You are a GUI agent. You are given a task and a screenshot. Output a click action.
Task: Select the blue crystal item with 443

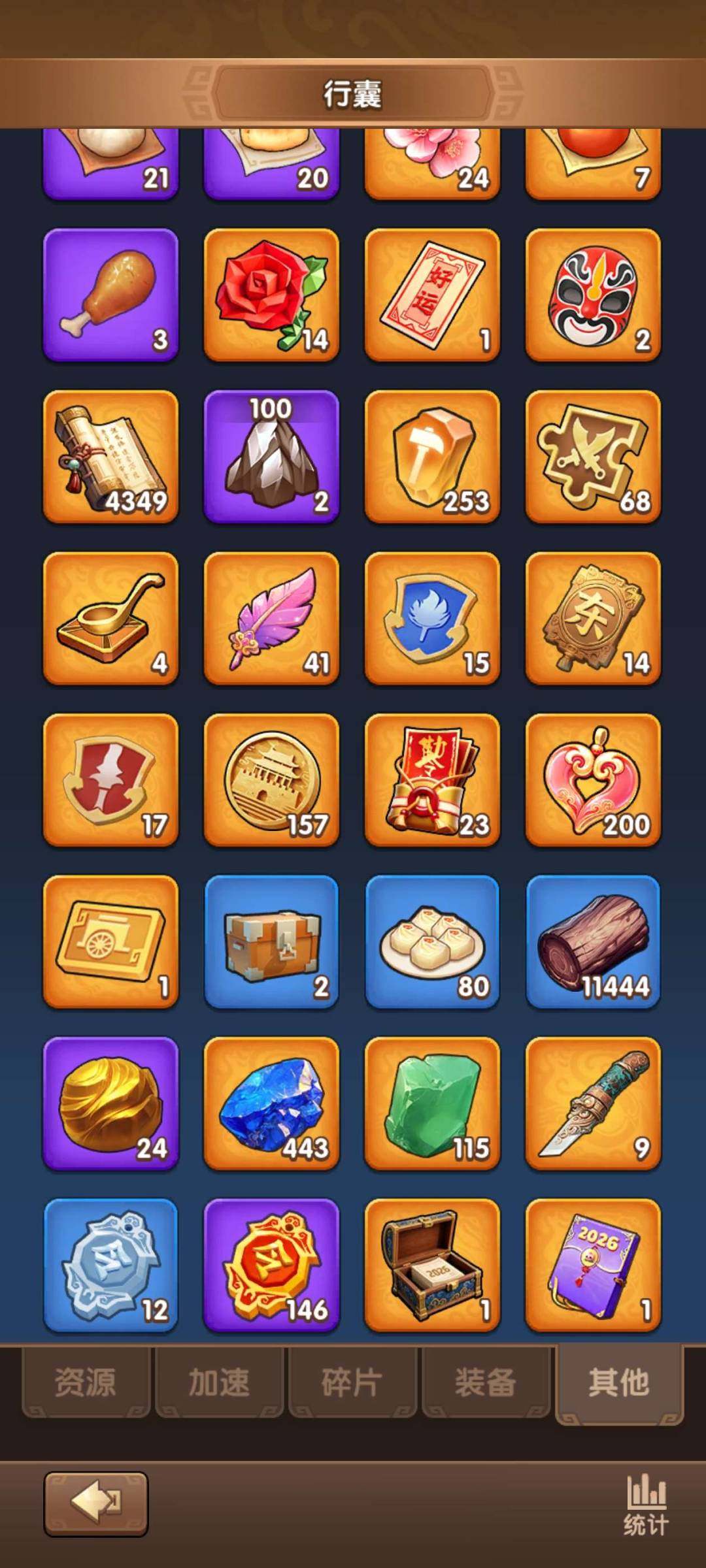click(271, 1103)
